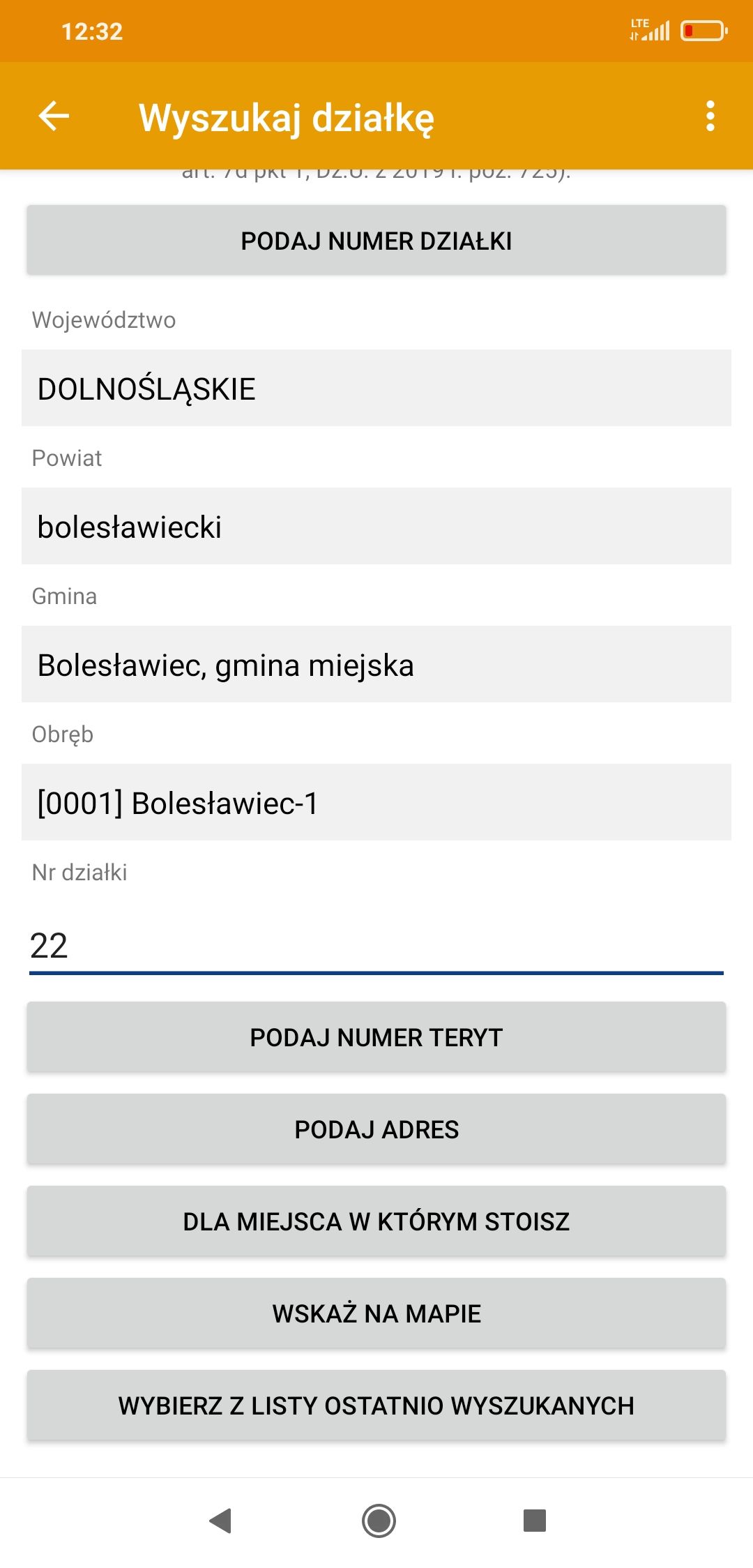Tap the PODAJ NUMER DZIAŁKI button
The width and height of the screenshot is (753, 1568).
(376, 241)
